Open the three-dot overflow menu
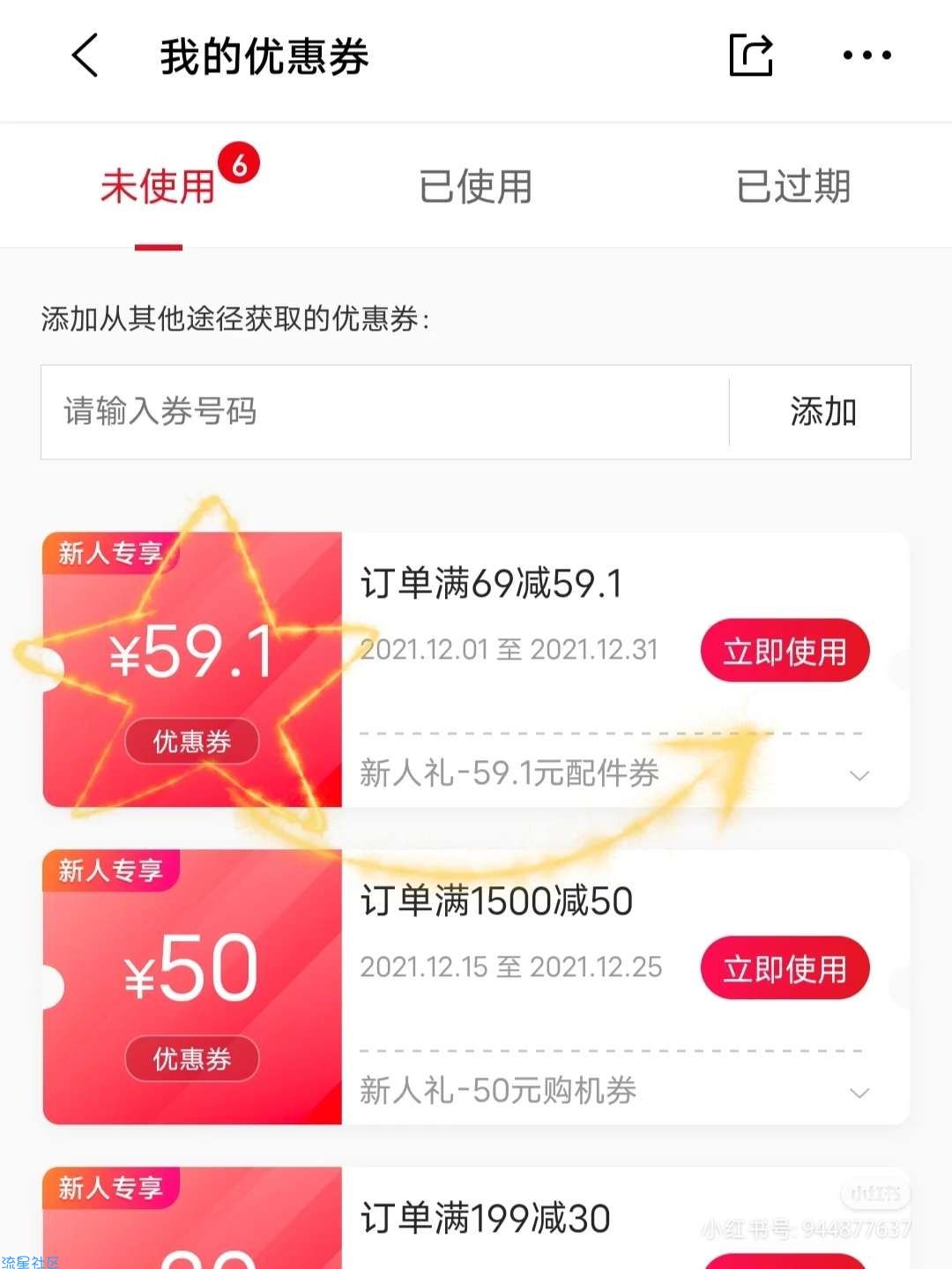Image resolution: width=952 pixels, height=1269 pixels. 866,56
